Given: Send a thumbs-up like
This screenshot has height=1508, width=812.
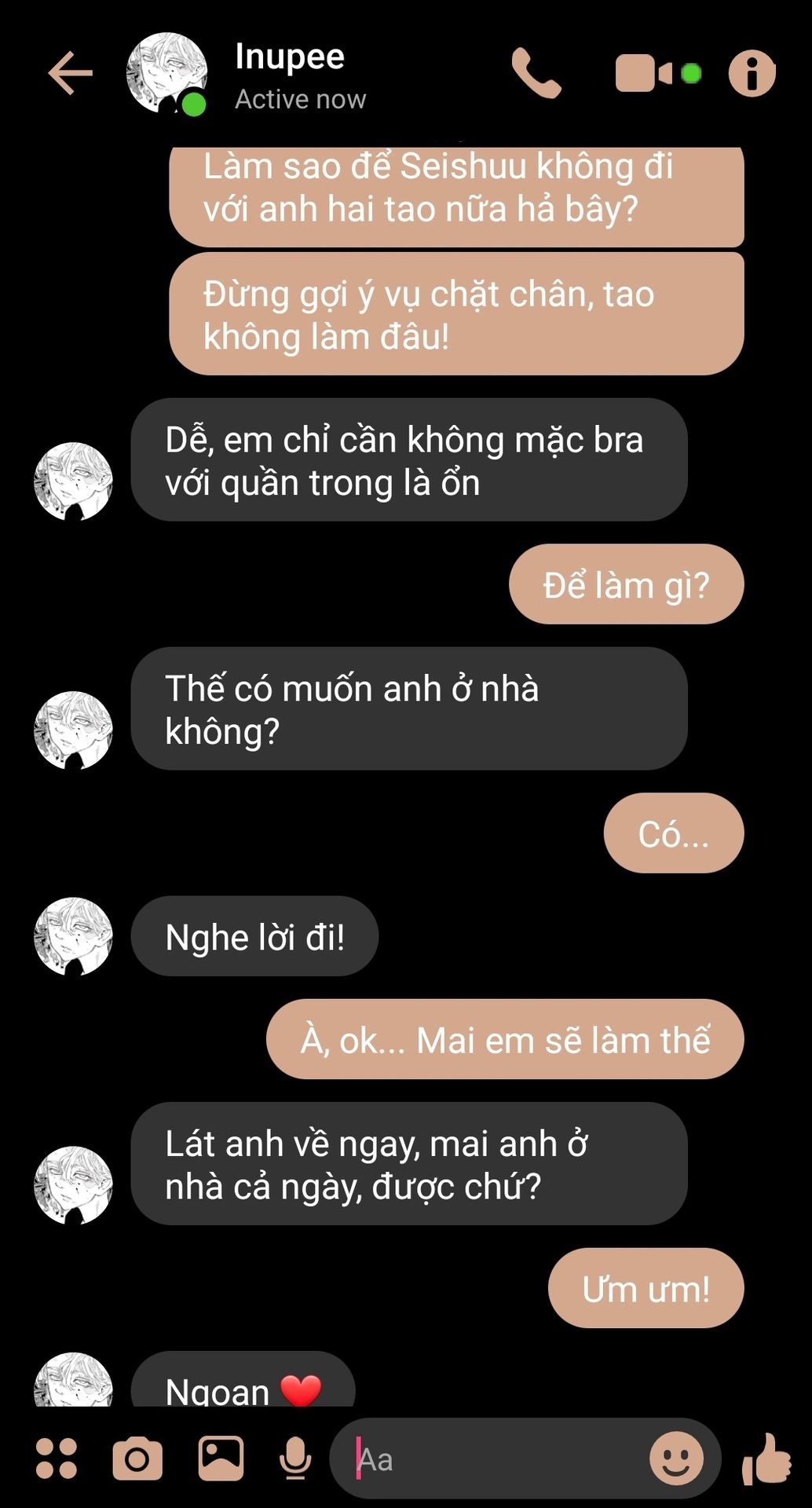Looking at the screenshot, I should (x=766, y=1459).
